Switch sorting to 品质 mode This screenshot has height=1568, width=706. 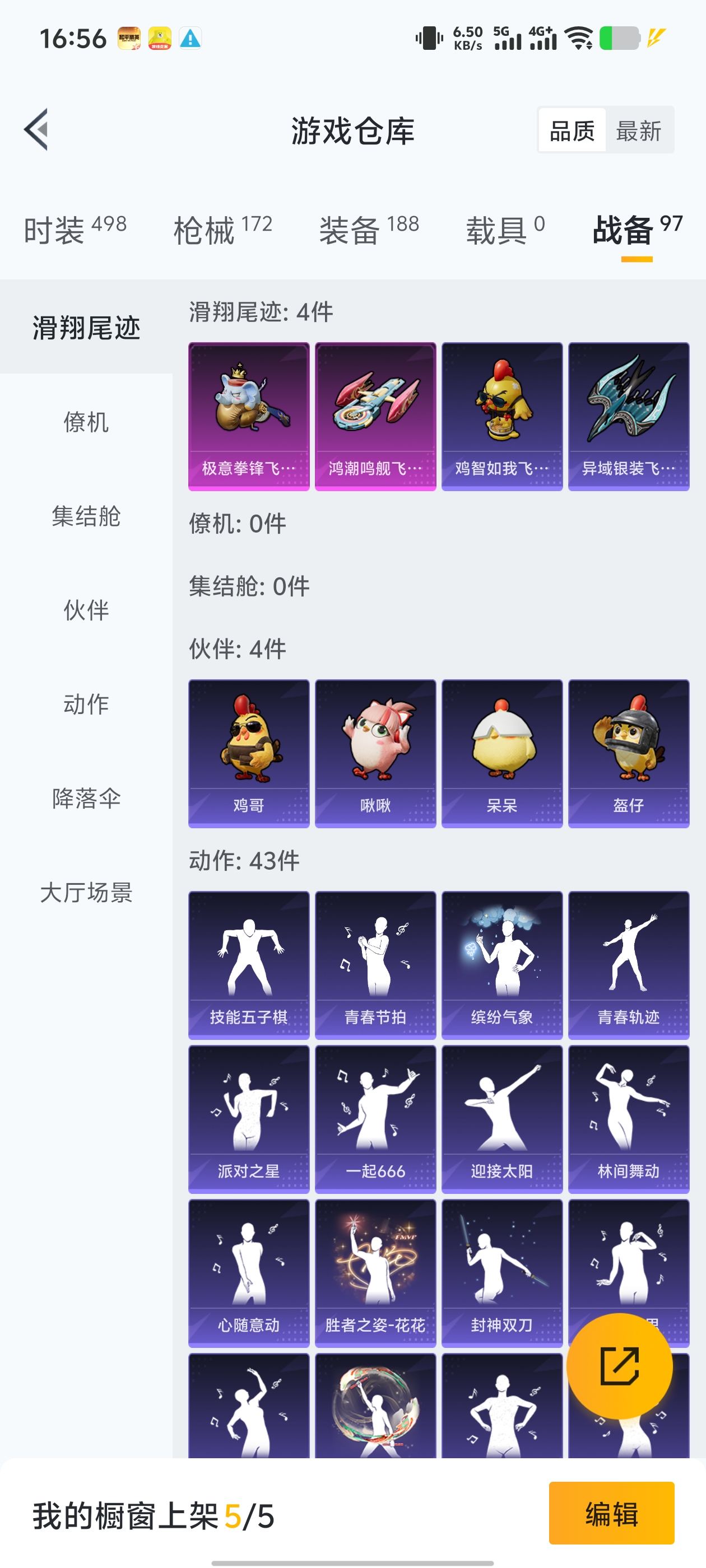tap(572, 130)
